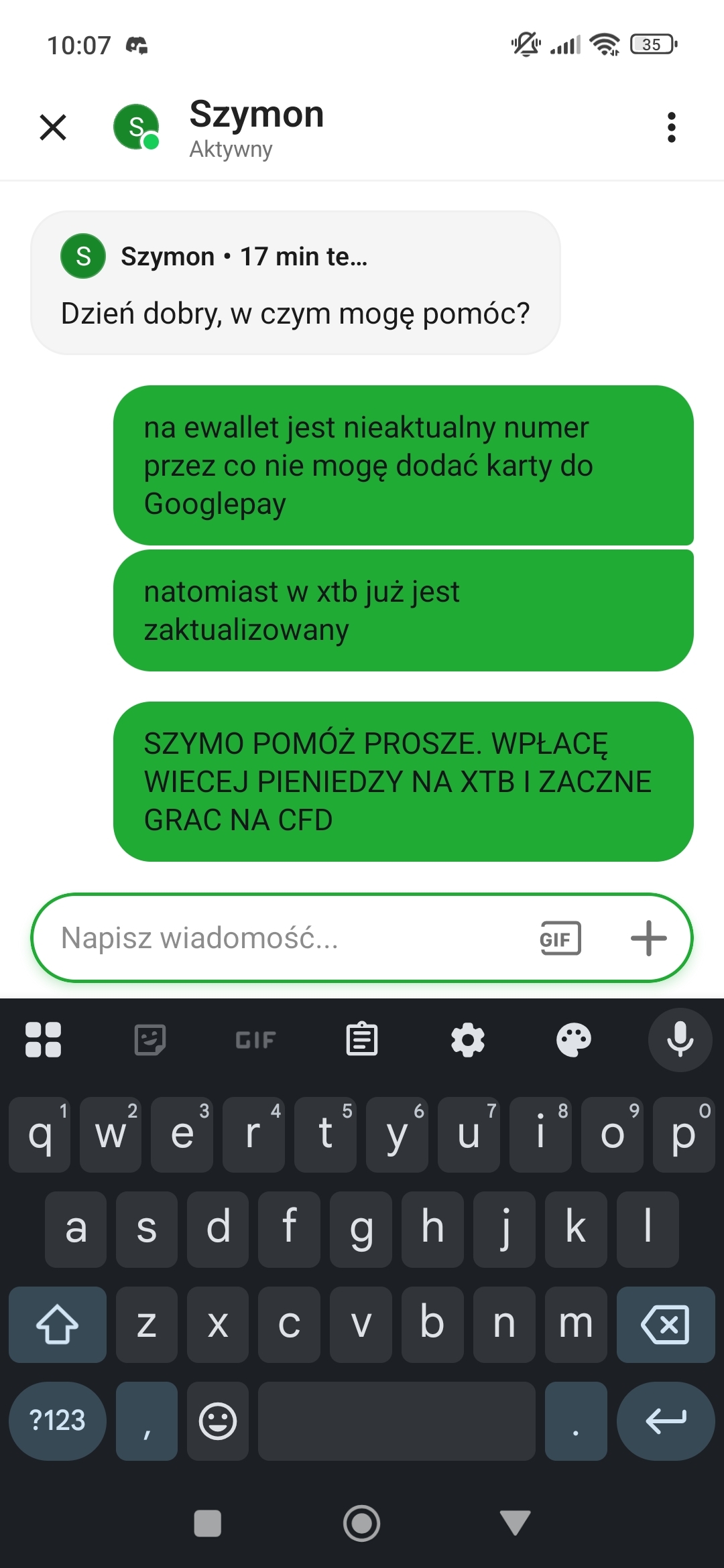
Task: Open the keyboard's GIF toolbar button
Action: [255, 1040]
